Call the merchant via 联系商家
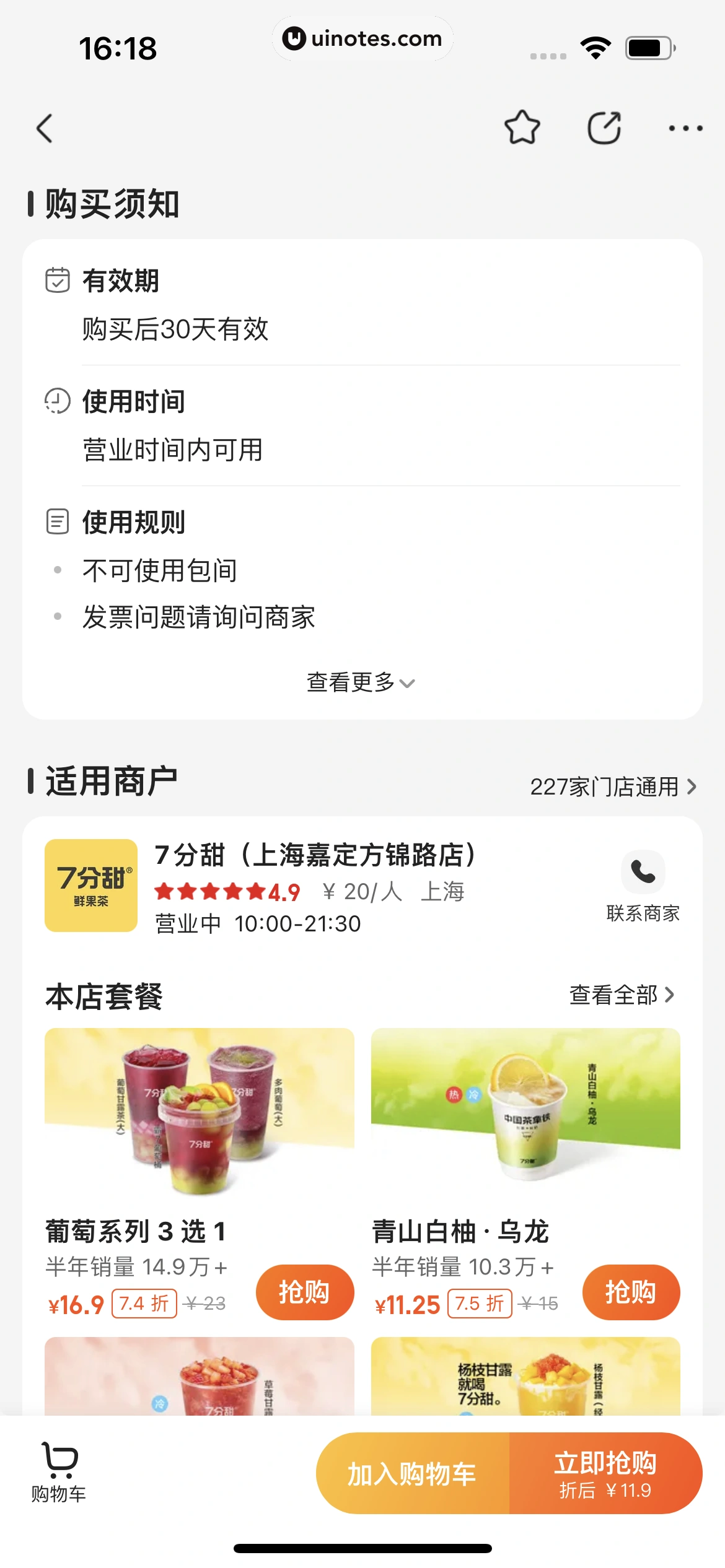 [x=643, y=886]
